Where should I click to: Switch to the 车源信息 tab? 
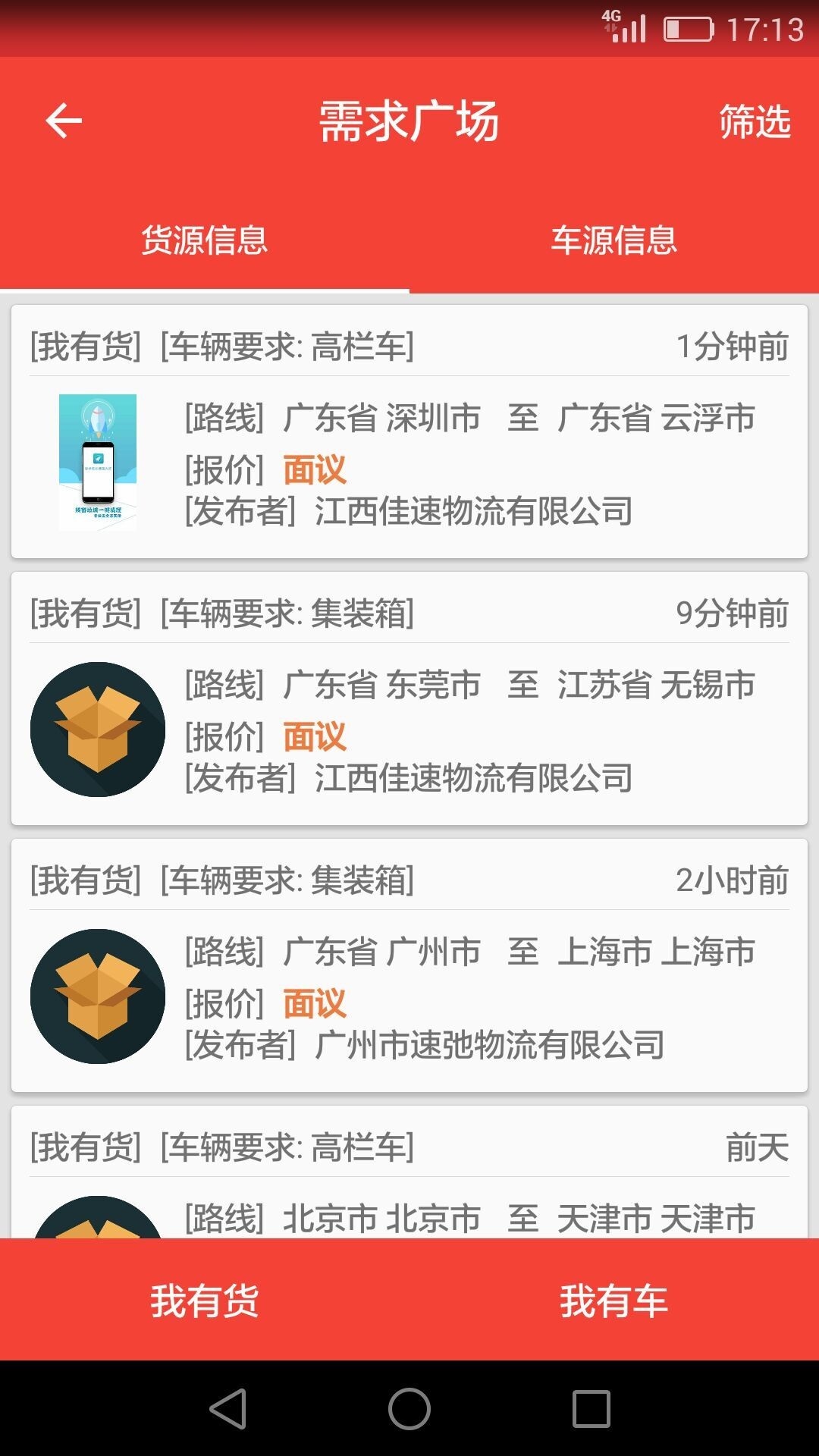[613, 240]
